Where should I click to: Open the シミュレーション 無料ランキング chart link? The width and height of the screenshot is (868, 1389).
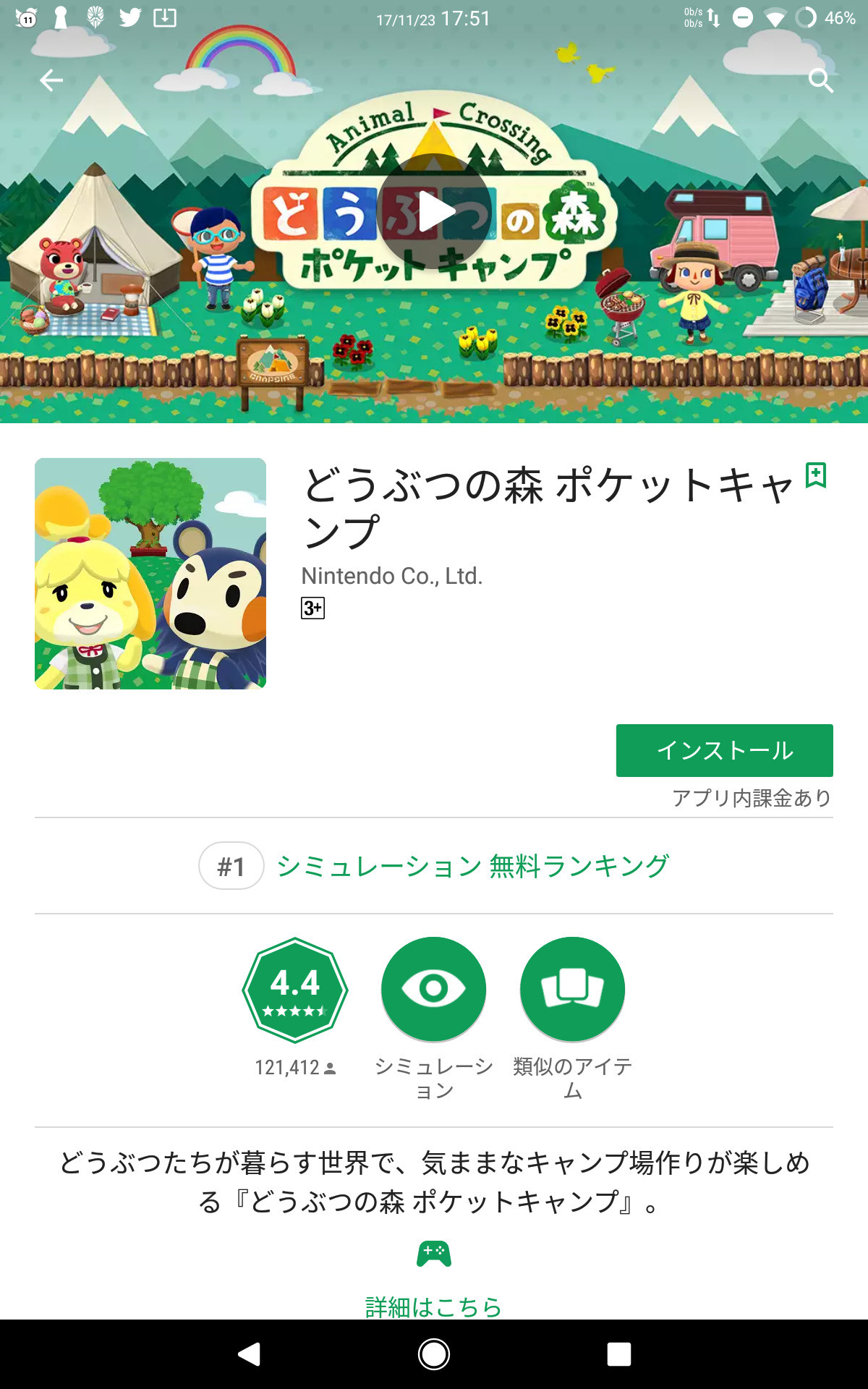[x=472, y=866]
